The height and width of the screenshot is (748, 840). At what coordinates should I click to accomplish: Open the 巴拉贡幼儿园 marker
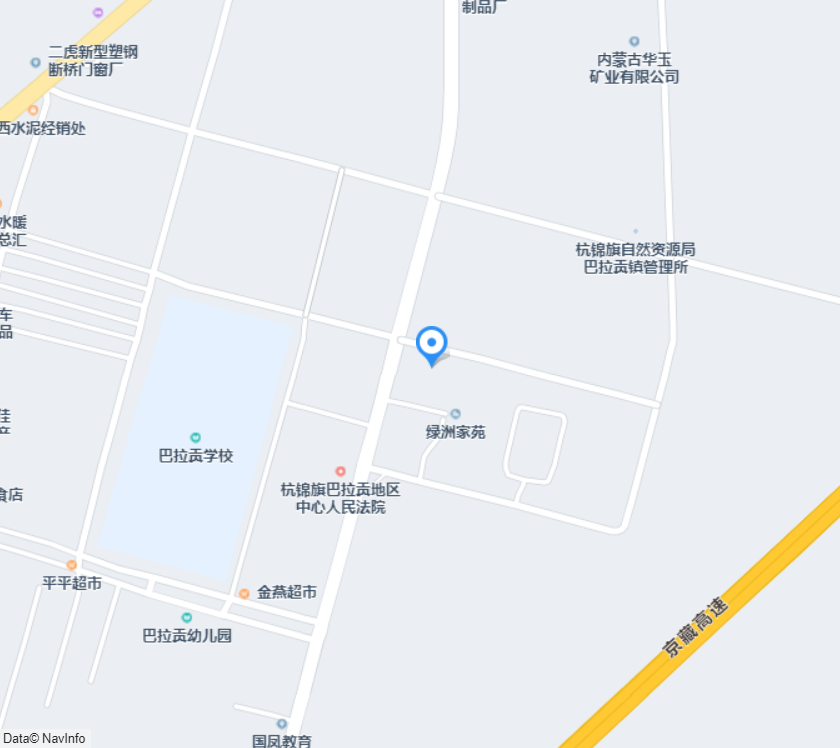[x=186, y=618]
